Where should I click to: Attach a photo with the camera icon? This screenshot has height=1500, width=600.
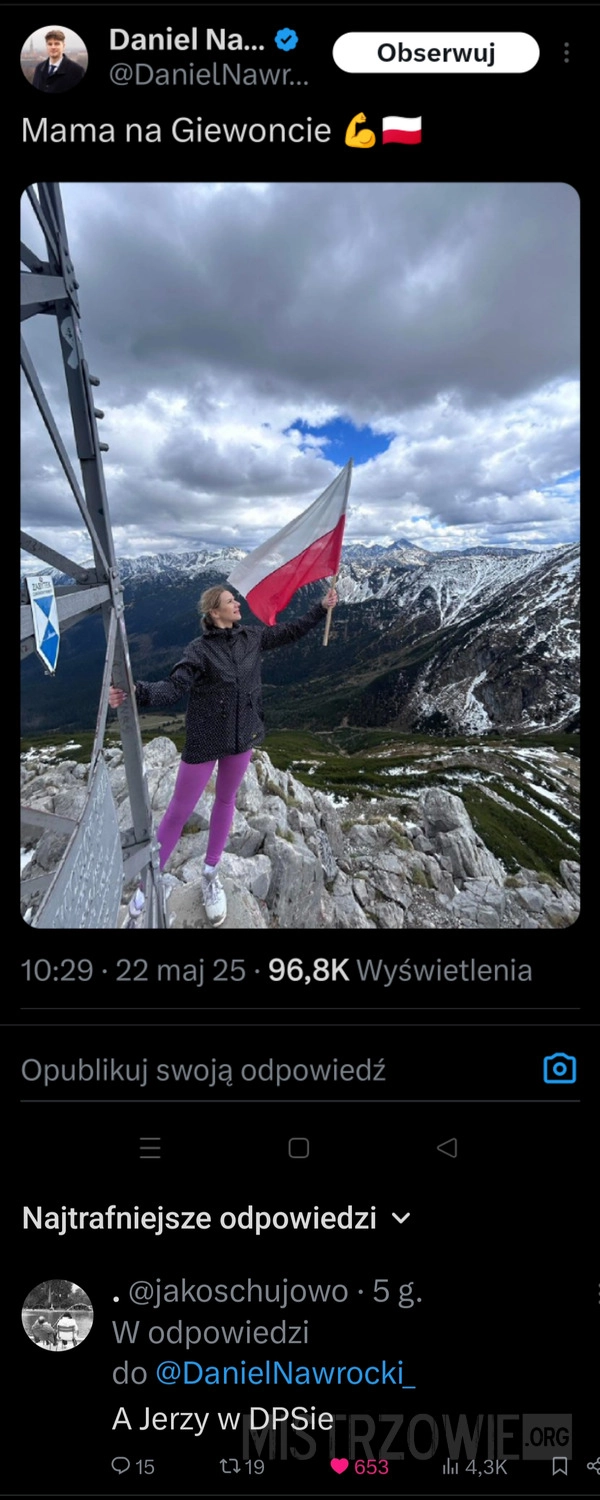559,1068
